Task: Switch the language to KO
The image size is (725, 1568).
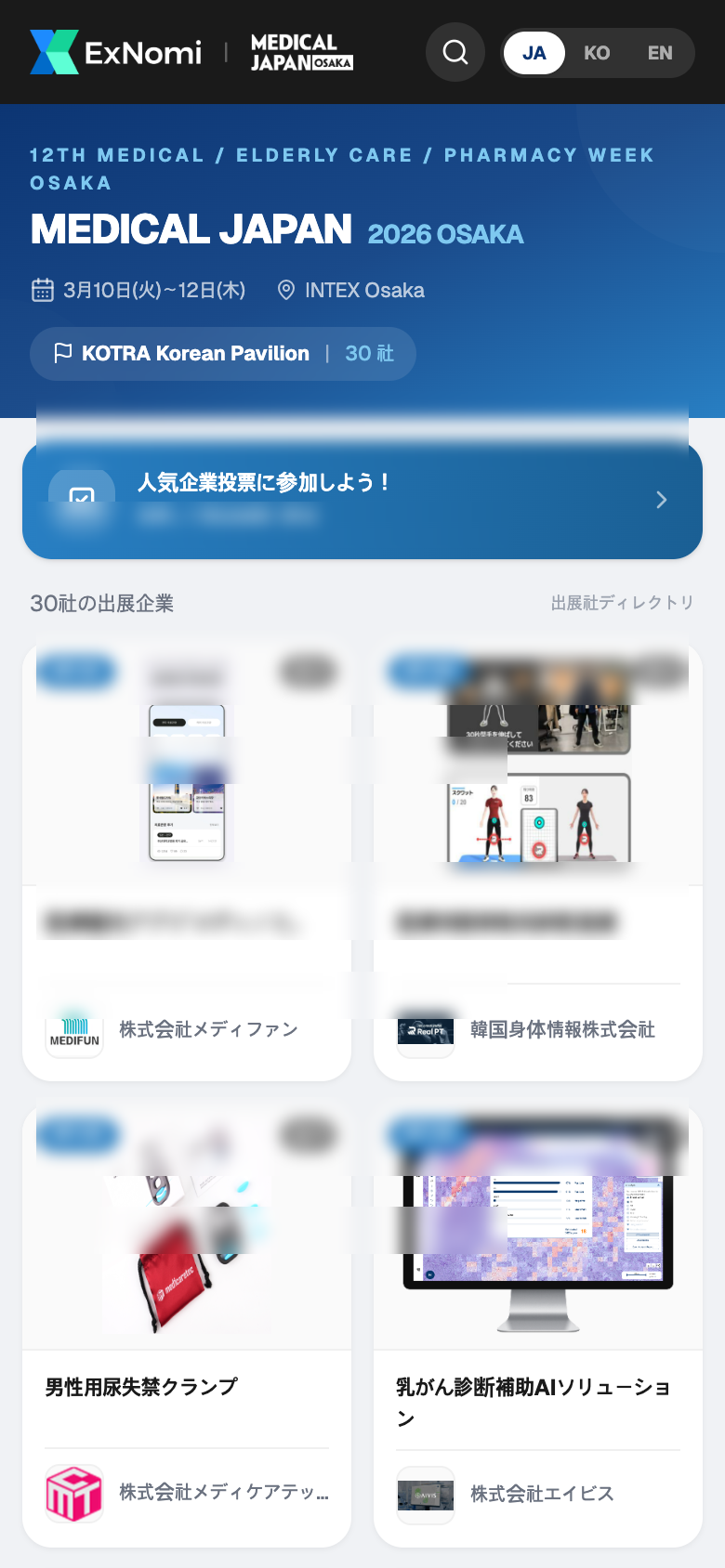Action: coord(597,52)
